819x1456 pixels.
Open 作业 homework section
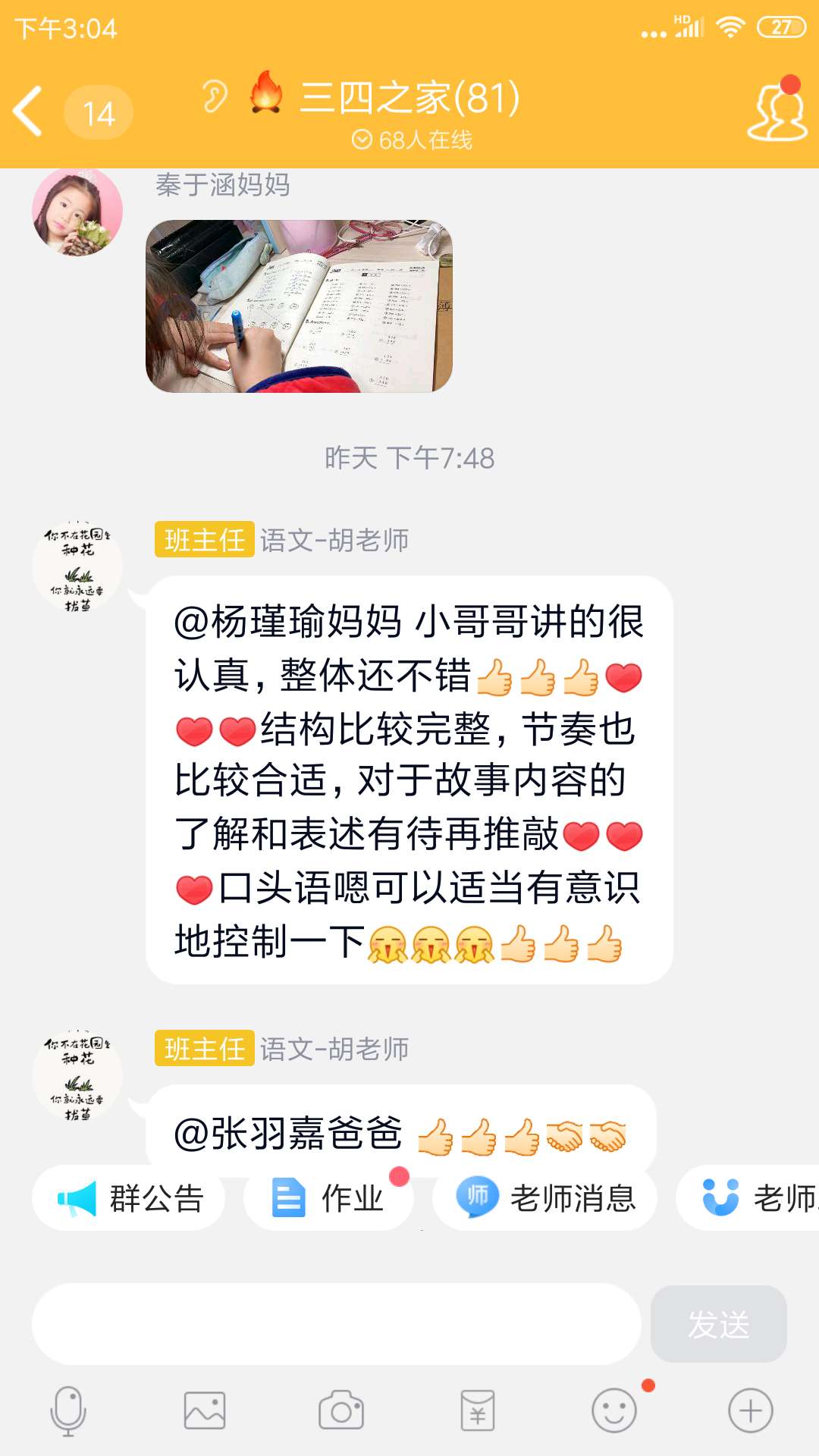328,1198
